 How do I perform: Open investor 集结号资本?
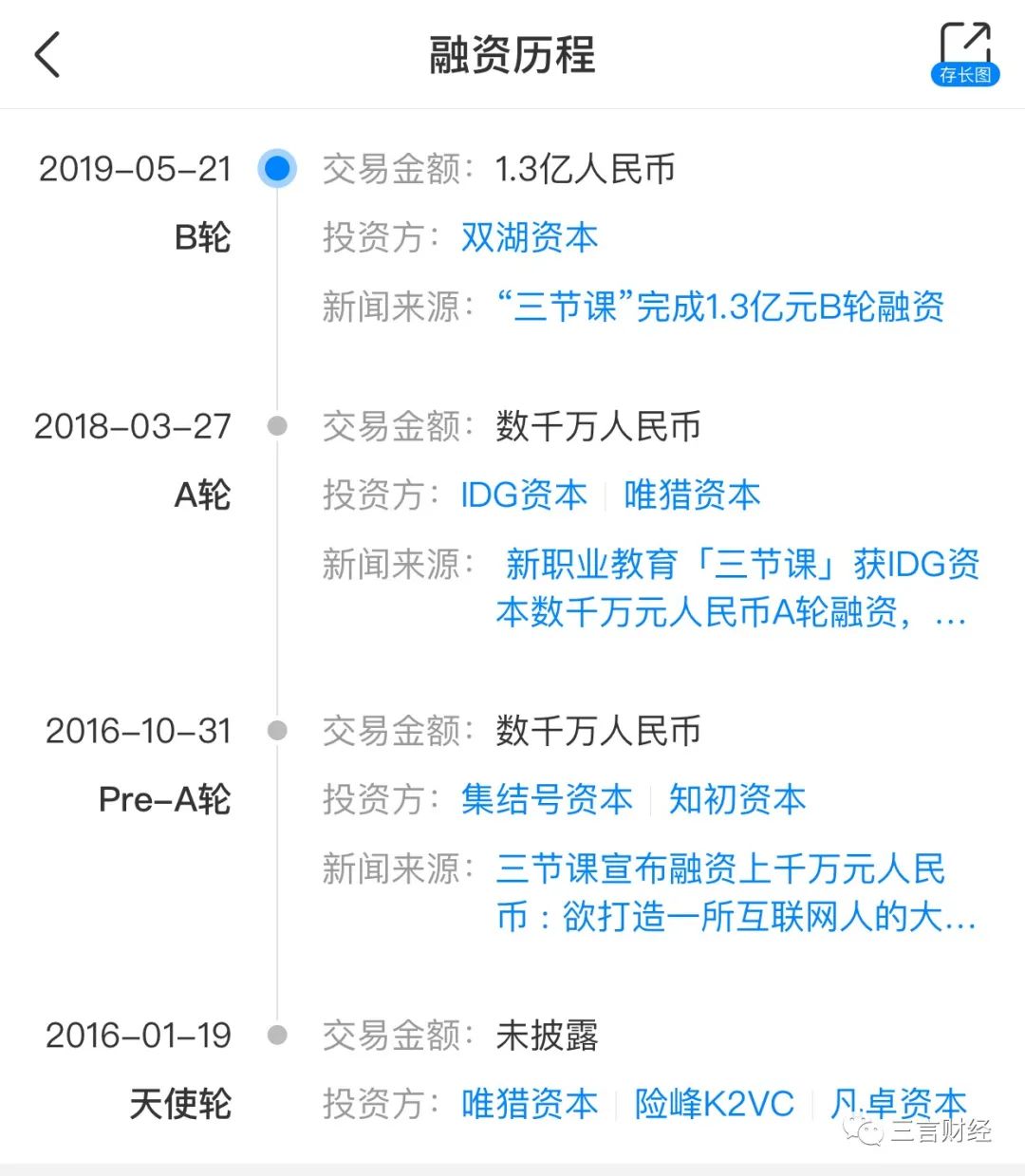click(547, 799)
